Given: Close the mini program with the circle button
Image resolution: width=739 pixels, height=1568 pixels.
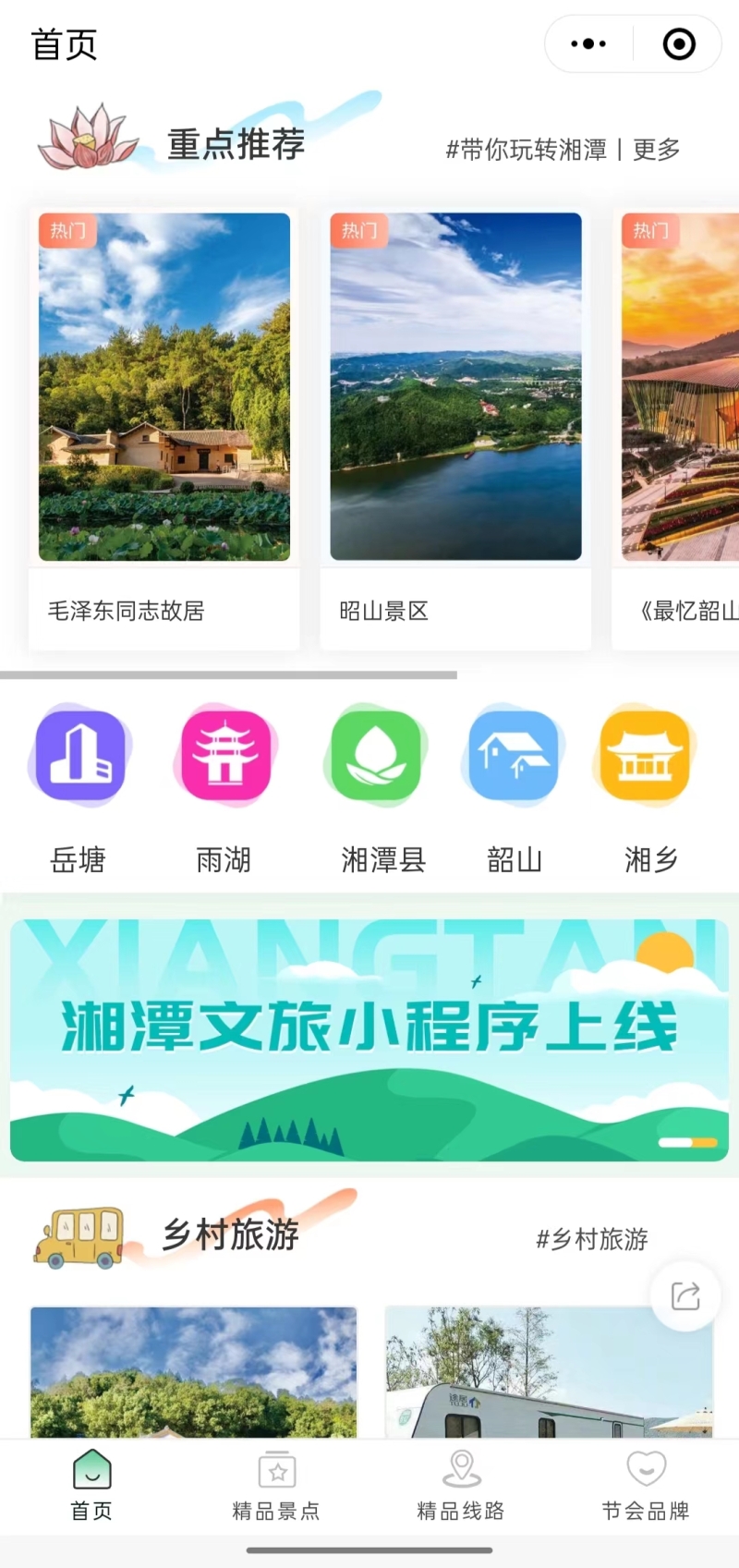Looking at the screenshot, I should coord(679,43).
